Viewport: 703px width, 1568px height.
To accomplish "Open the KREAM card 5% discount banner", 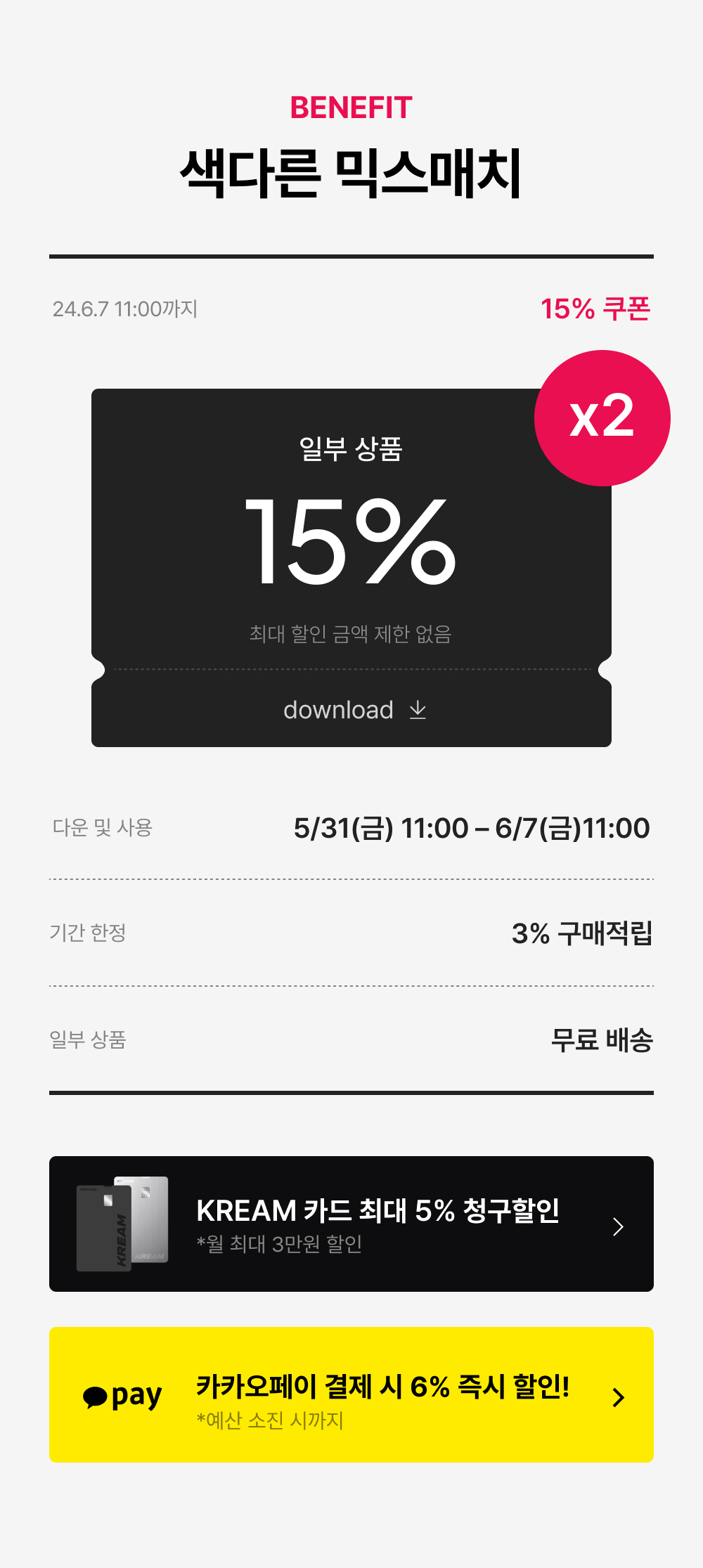I will point(351,1224).
